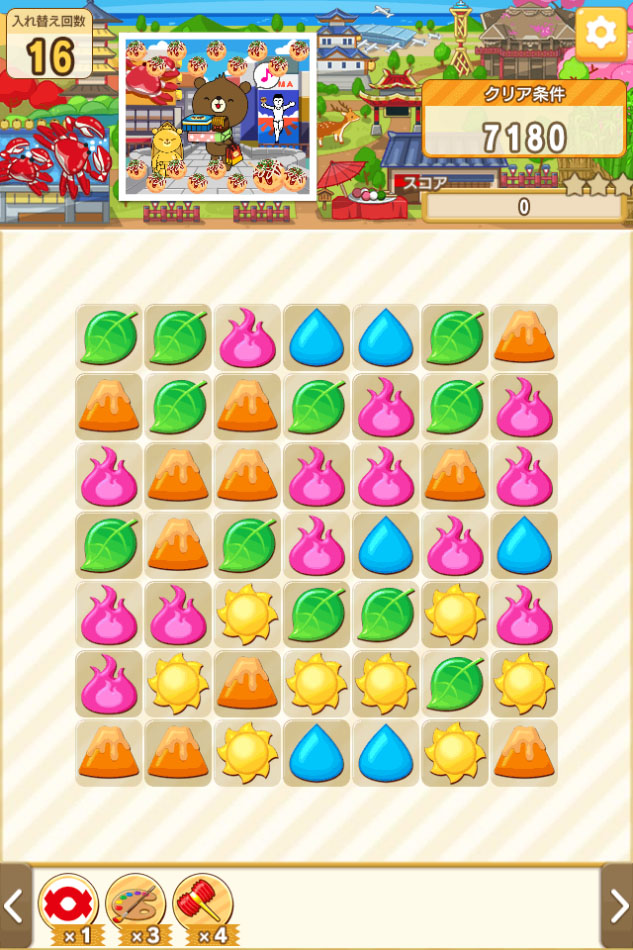Viewport: 633px width, 950px height.
Task: Show previous items with the left arrow
Action: tap(14, 906)
